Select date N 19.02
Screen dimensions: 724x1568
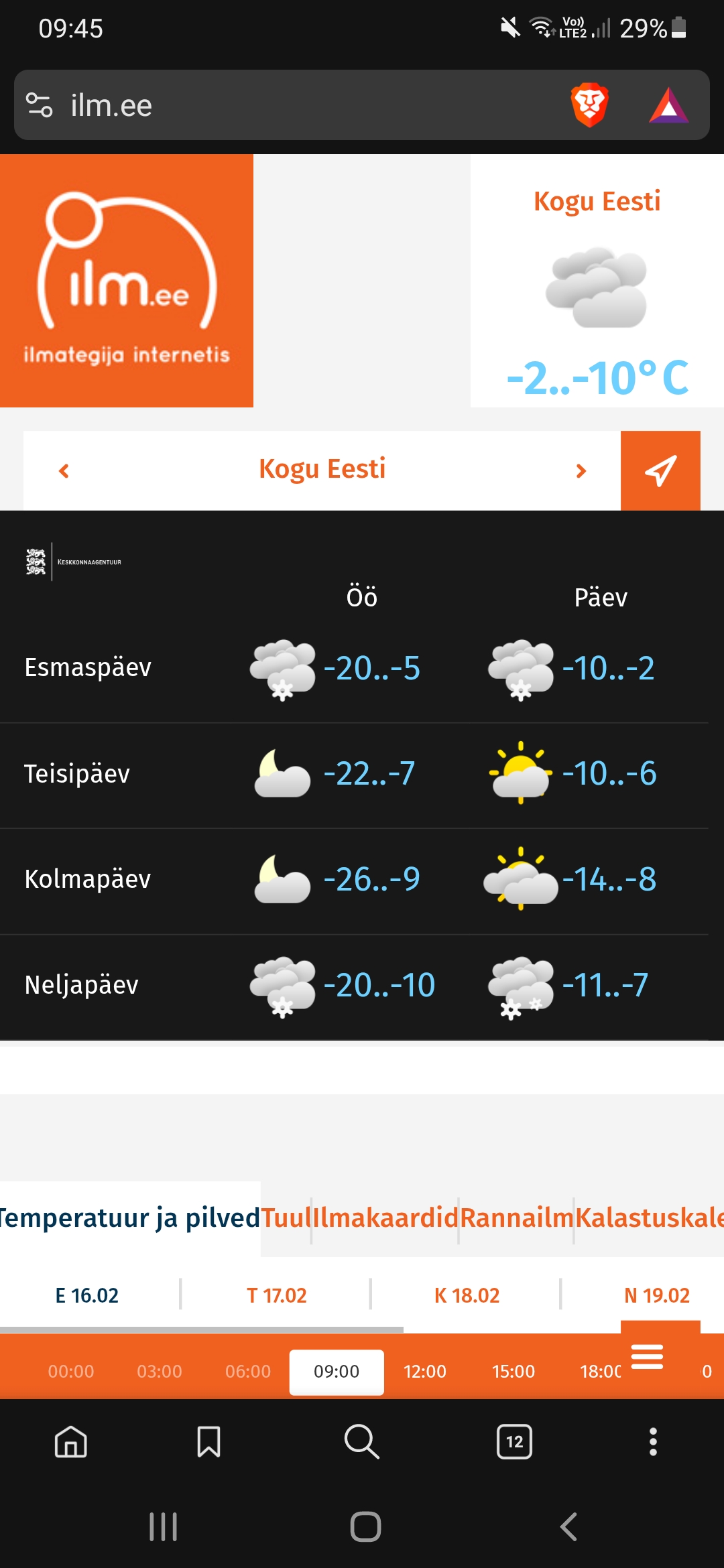[x=656, y=1295]
